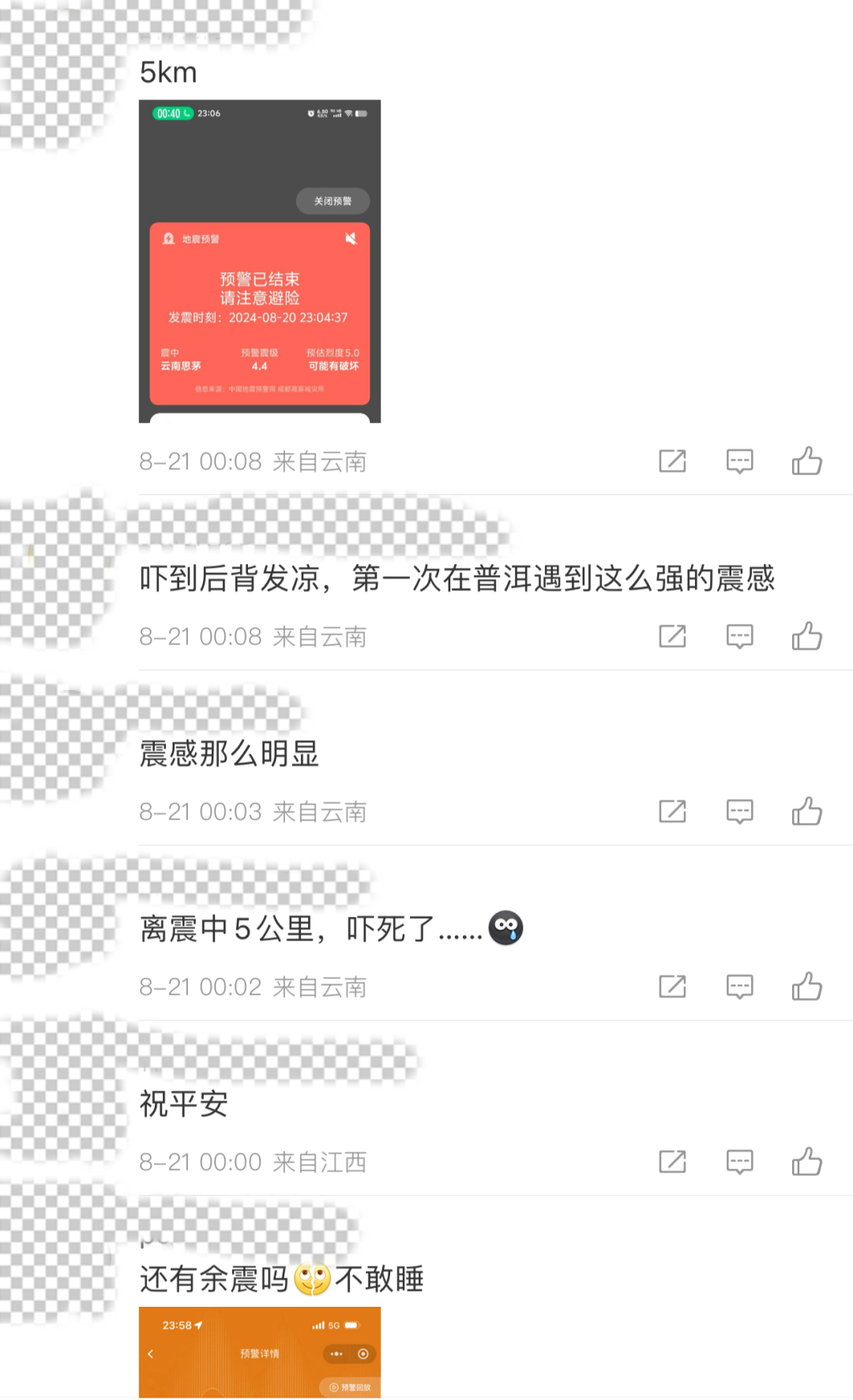
Task: Reply to the 祝平安 comment
Action: (x=739, y=1162)
